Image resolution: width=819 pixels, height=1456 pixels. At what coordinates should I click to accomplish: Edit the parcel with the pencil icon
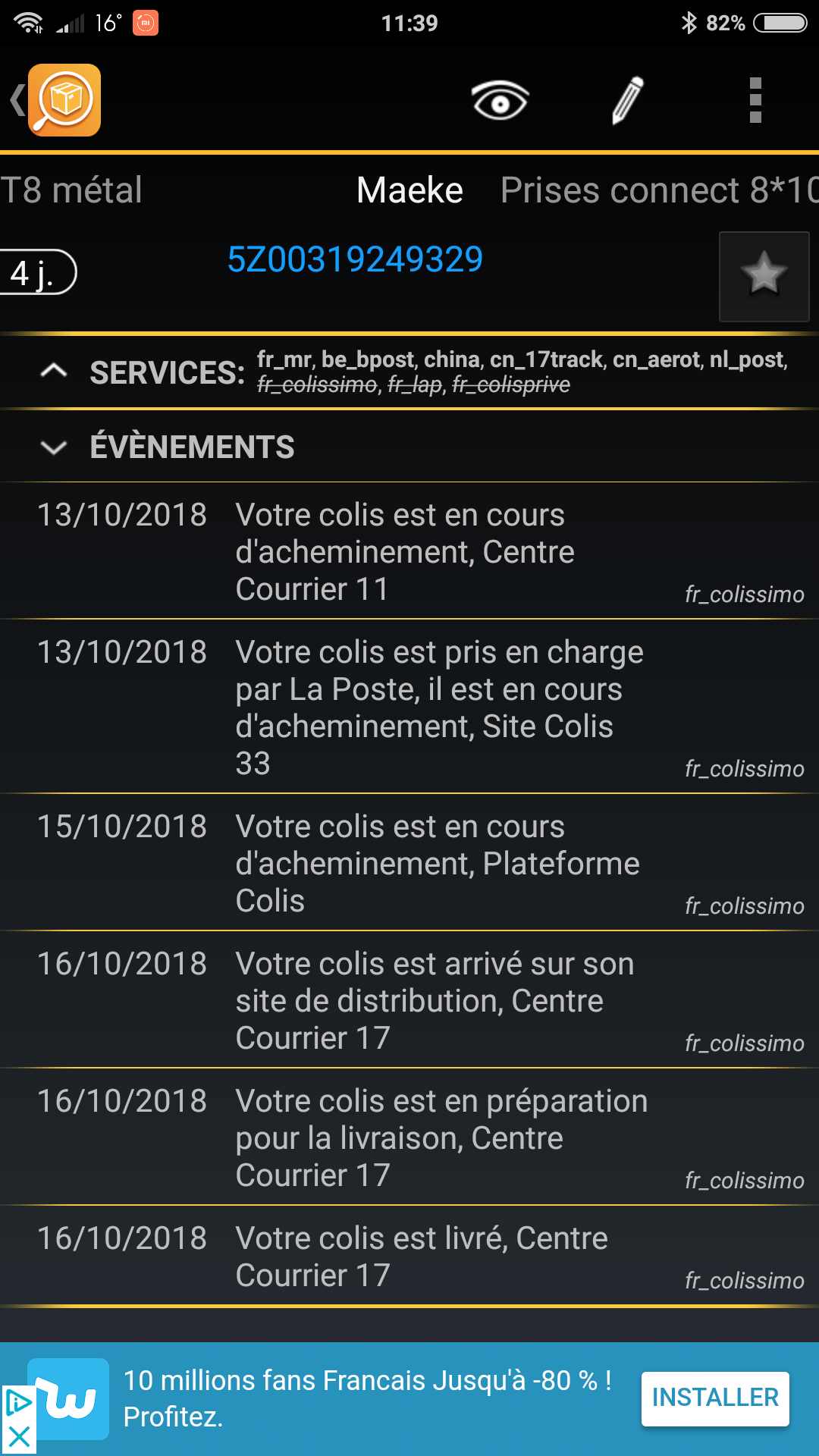point(628,100)
